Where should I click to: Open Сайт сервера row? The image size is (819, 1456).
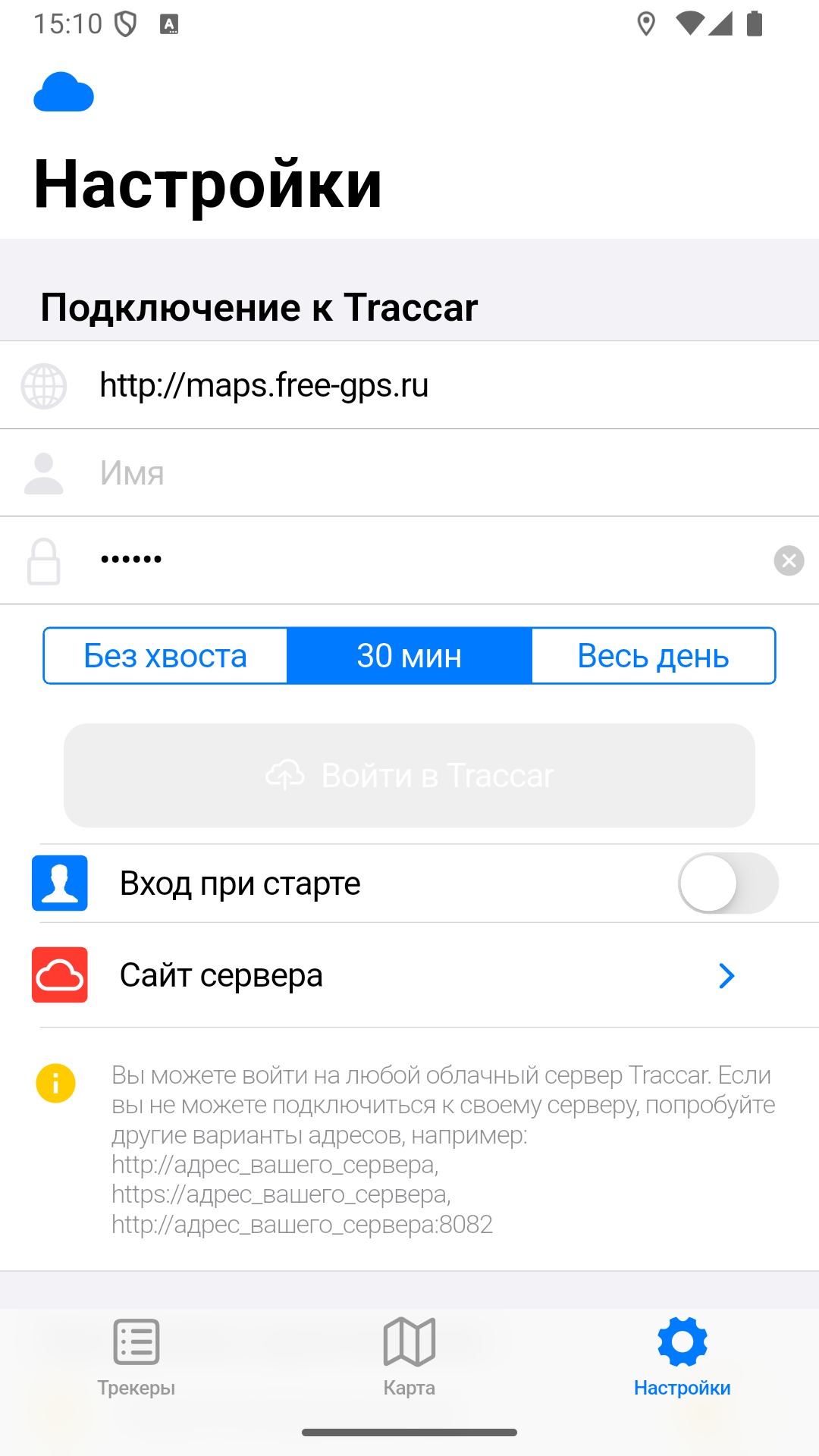coord(409,975)
